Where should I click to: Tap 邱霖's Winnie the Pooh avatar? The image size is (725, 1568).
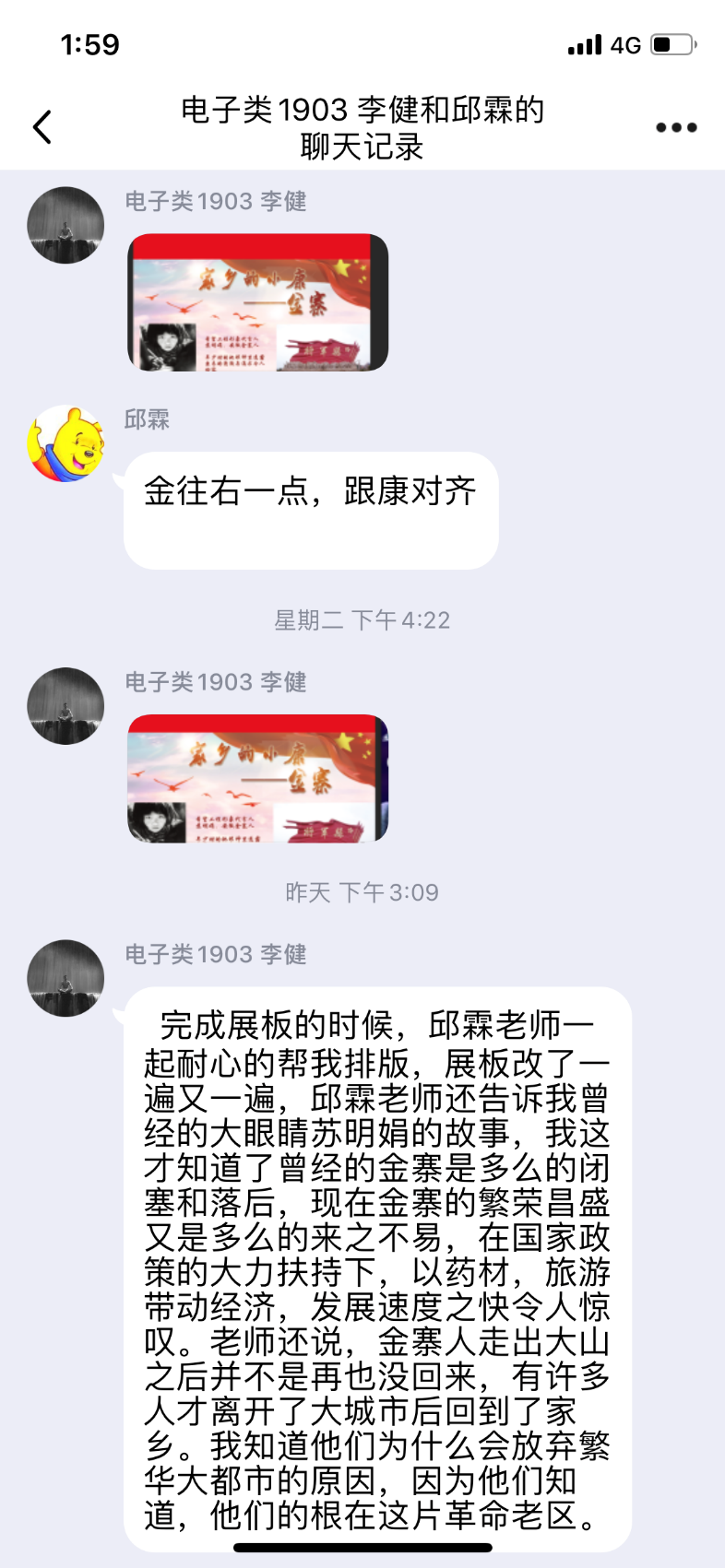point(65,444)
